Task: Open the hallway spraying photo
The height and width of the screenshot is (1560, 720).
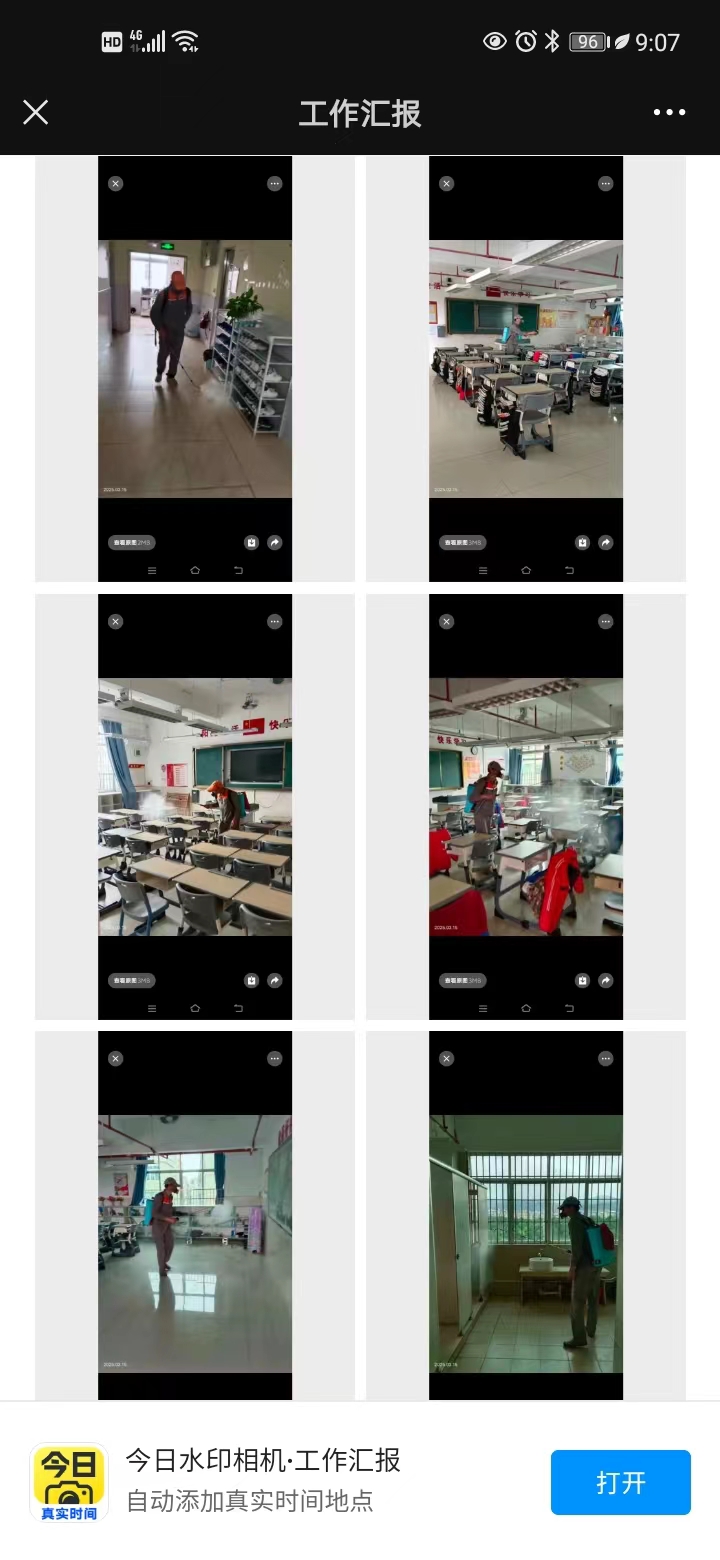Action: click(x=195, y=369)
